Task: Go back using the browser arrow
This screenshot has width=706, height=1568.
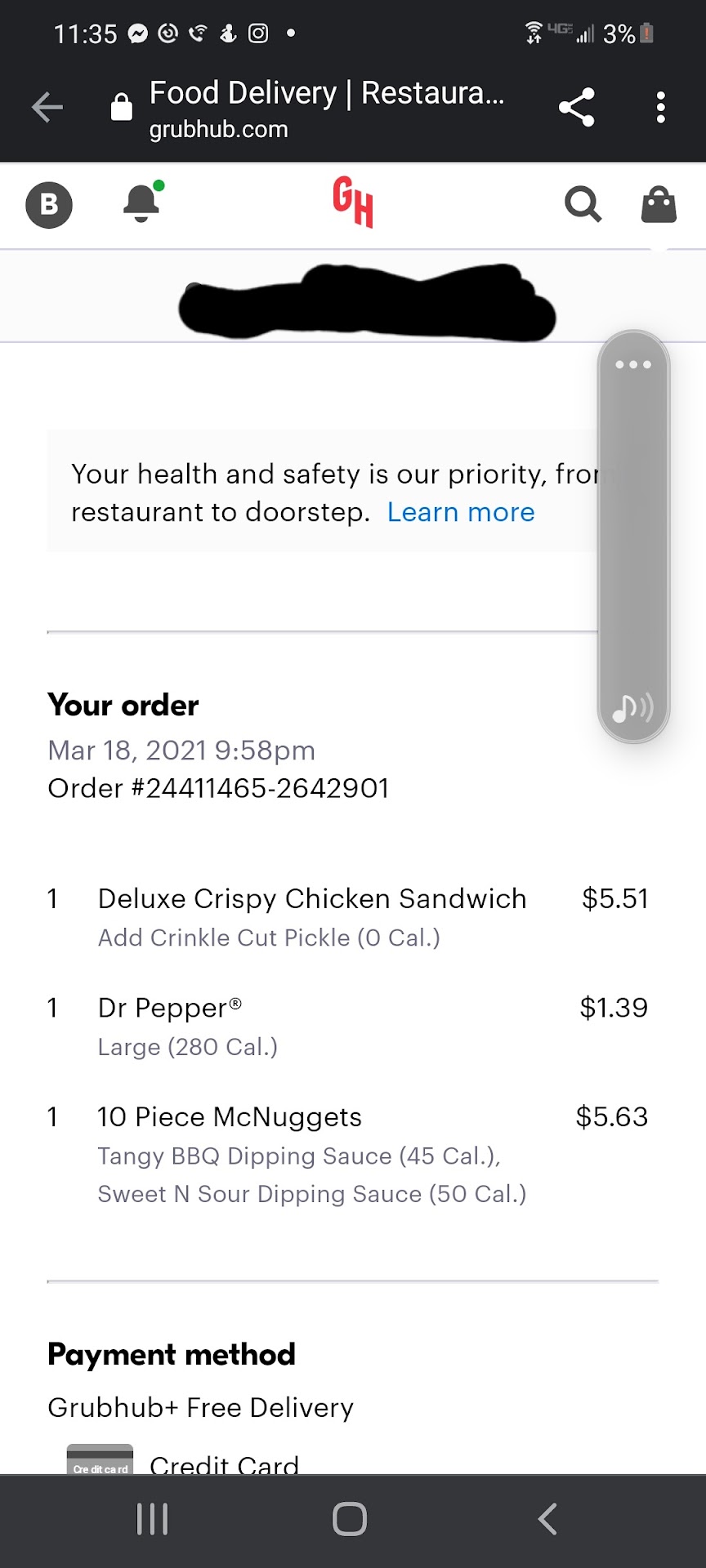Action: tap(47, 107)
